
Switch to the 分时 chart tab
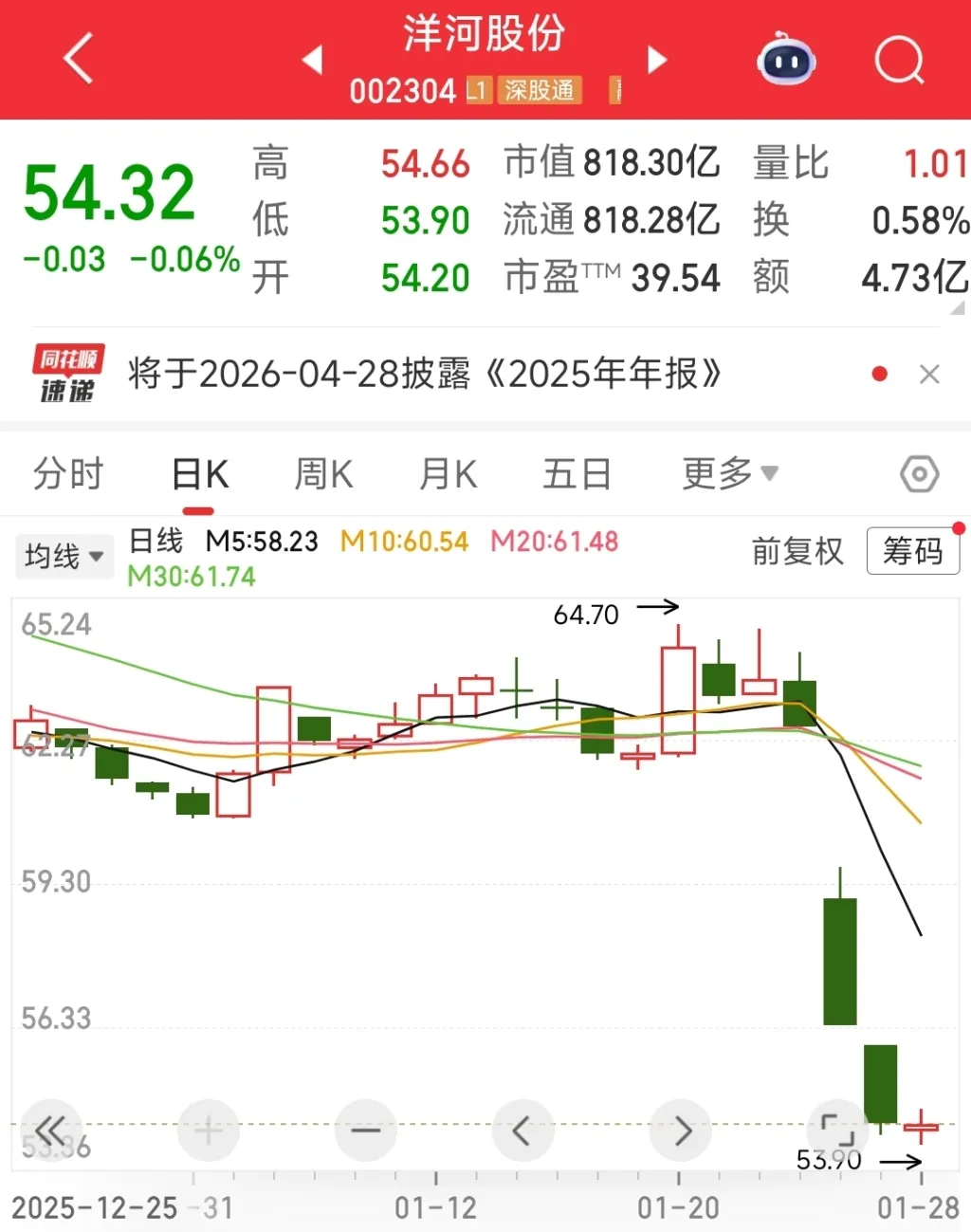[67, 473]
